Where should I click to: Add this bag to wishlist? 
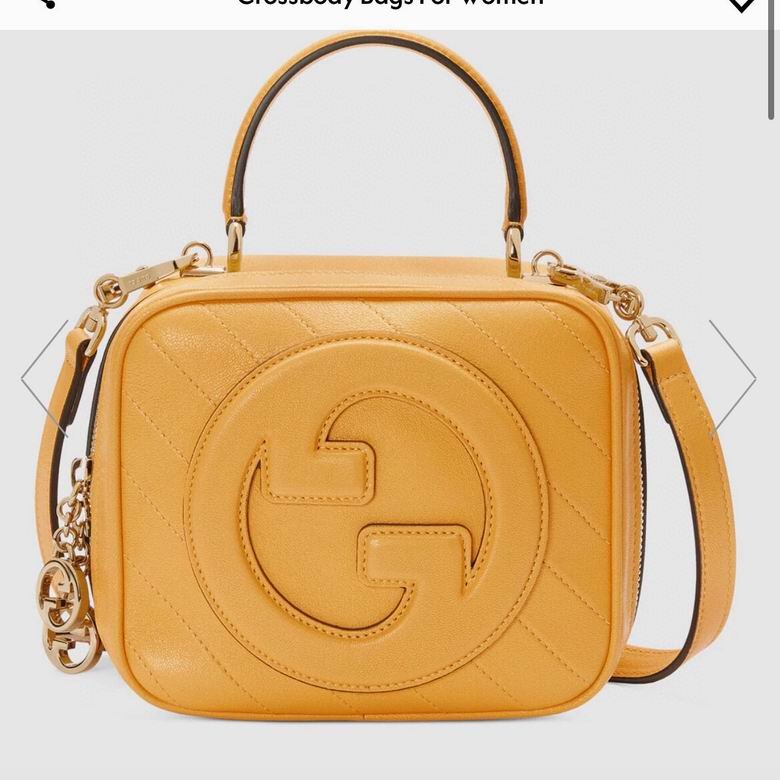point(741,5)
